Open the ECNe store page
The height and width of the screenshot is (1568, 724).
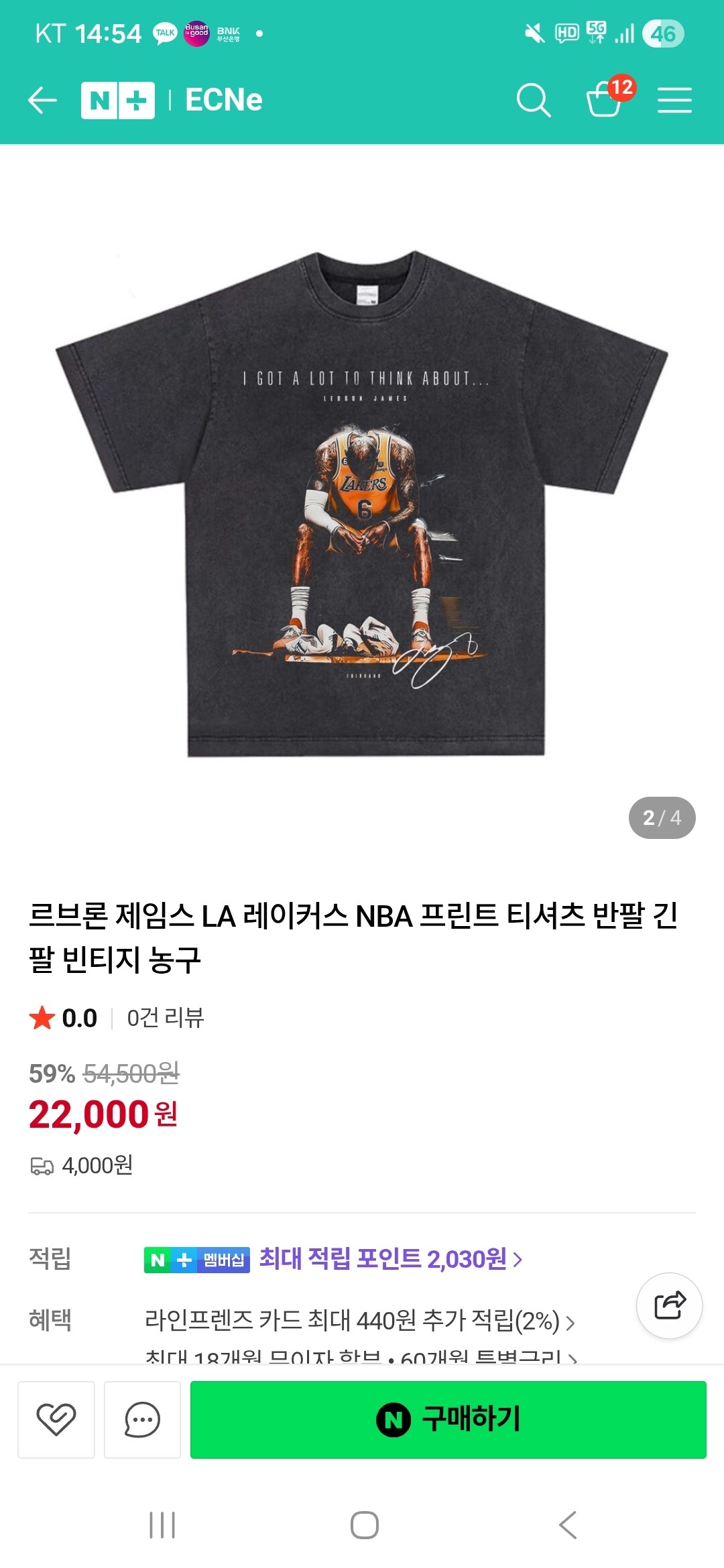coord(224,101)
